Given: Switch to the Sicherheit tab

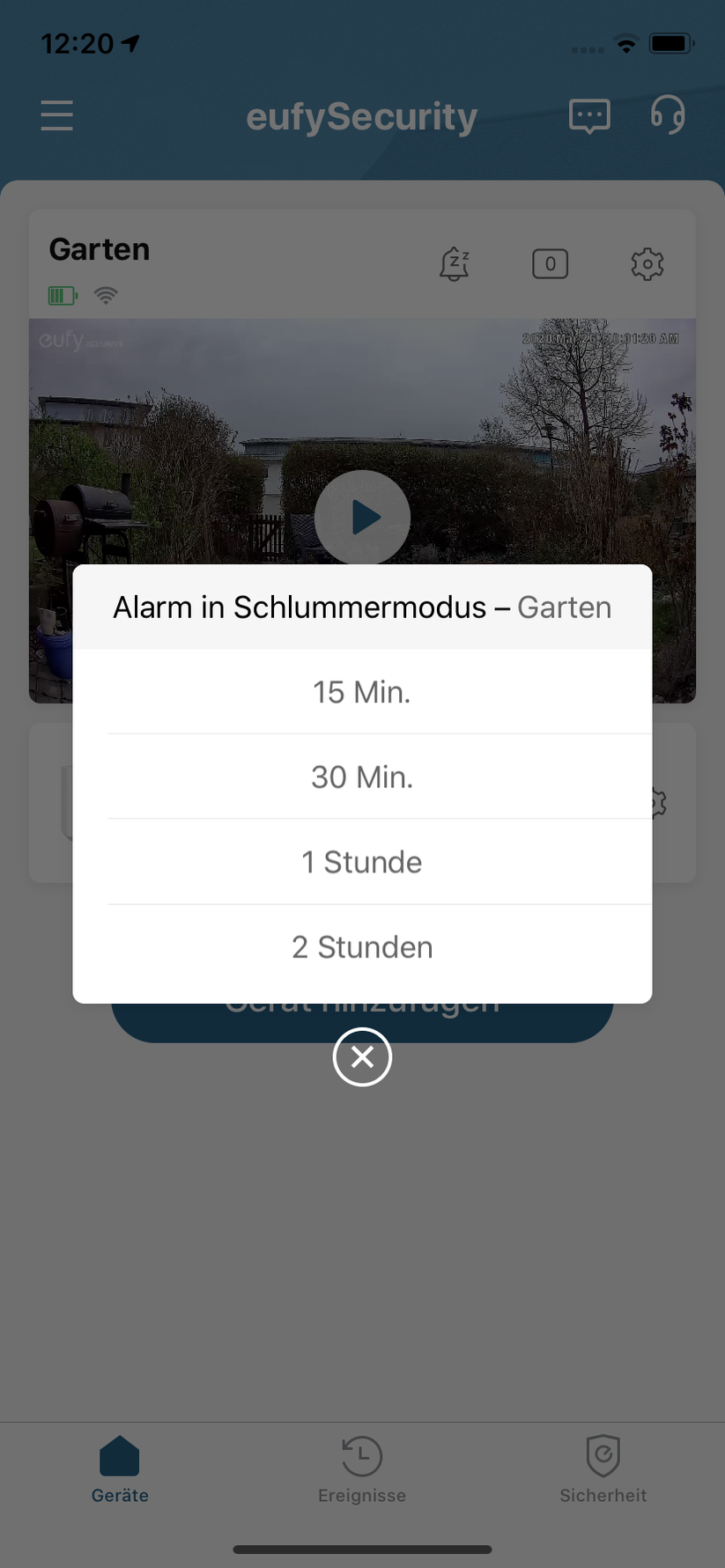Looking at the screenshot, I should coord(603,1469).
